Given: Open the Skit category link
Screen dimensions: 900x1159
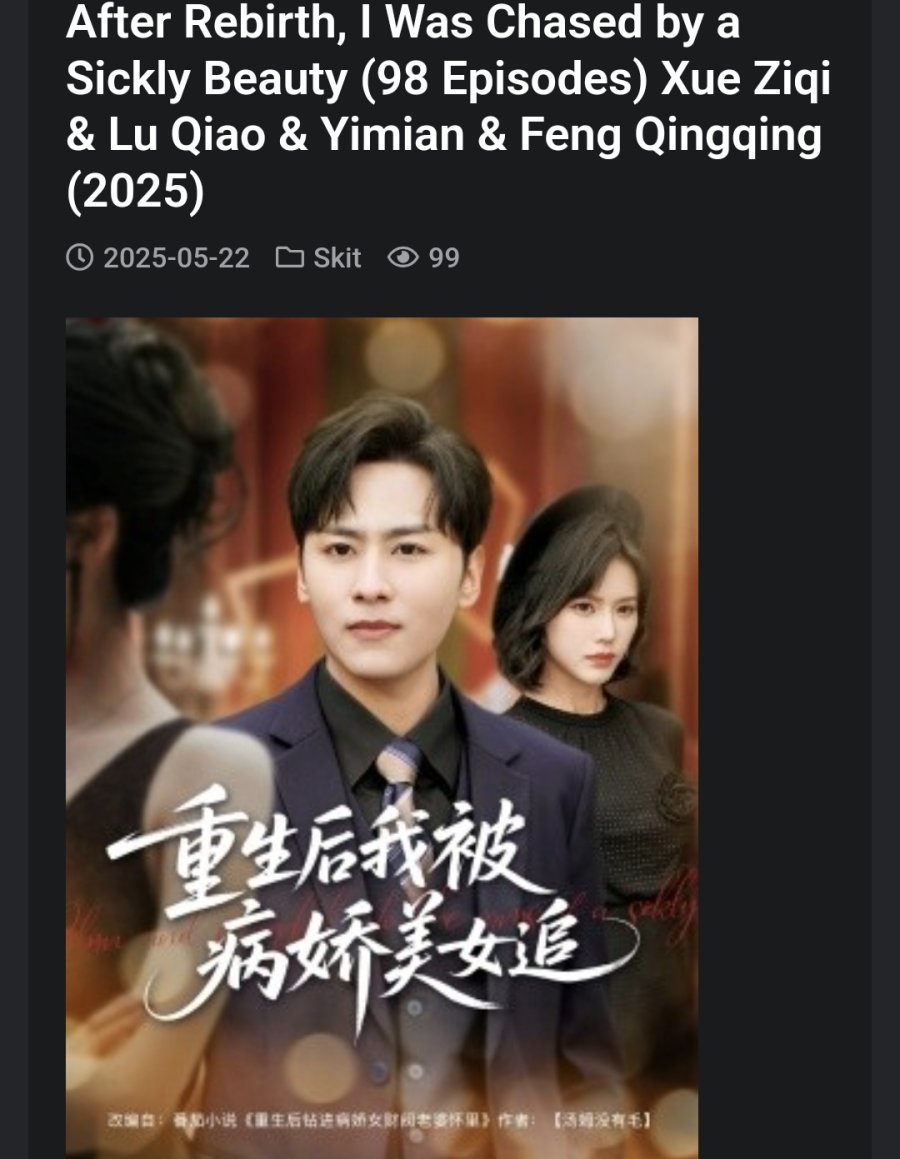Looking at the screenshot, I should (x=336, y=258).
